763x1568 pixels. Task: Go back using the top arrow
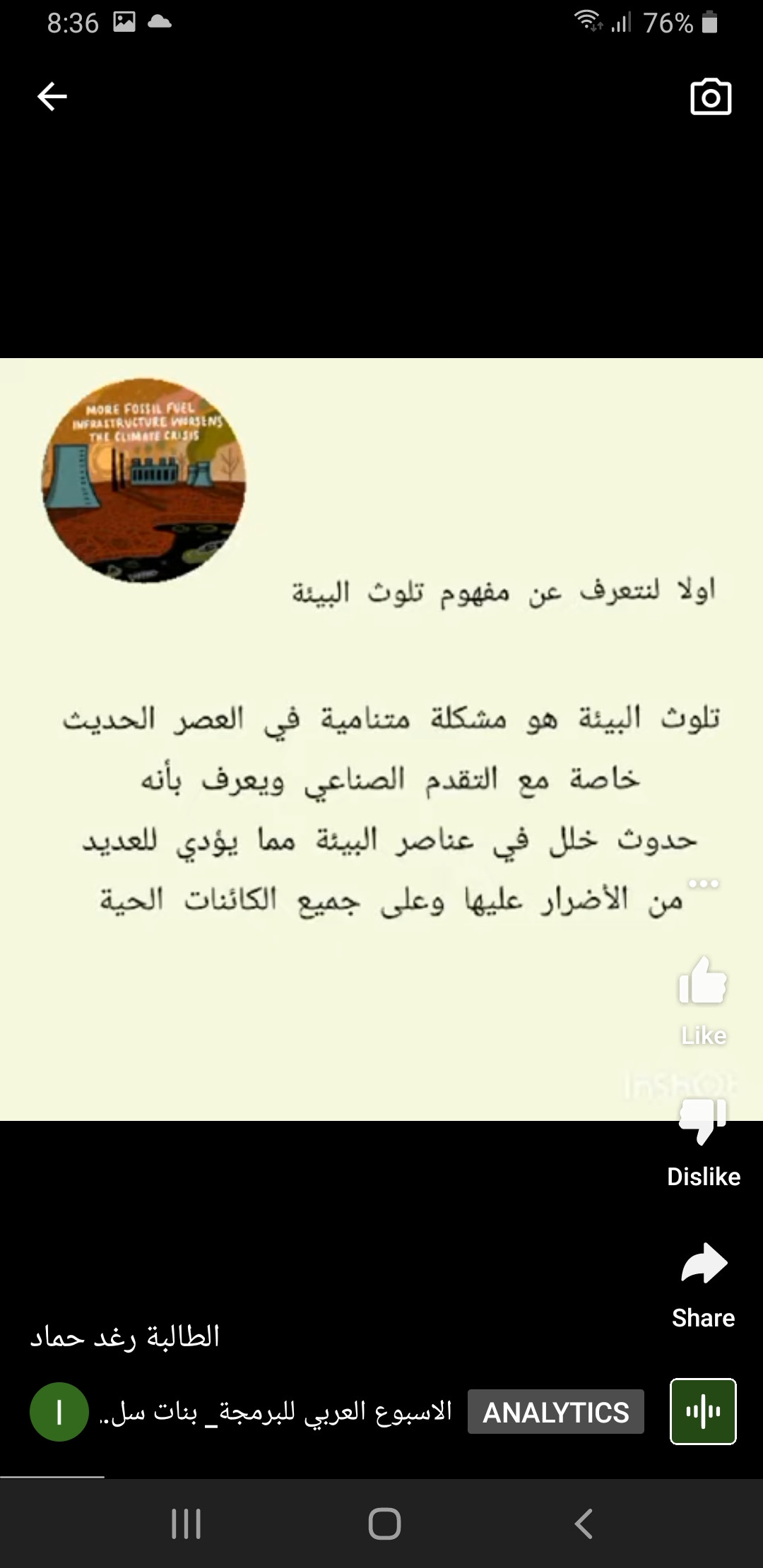(x=52, y=97)
